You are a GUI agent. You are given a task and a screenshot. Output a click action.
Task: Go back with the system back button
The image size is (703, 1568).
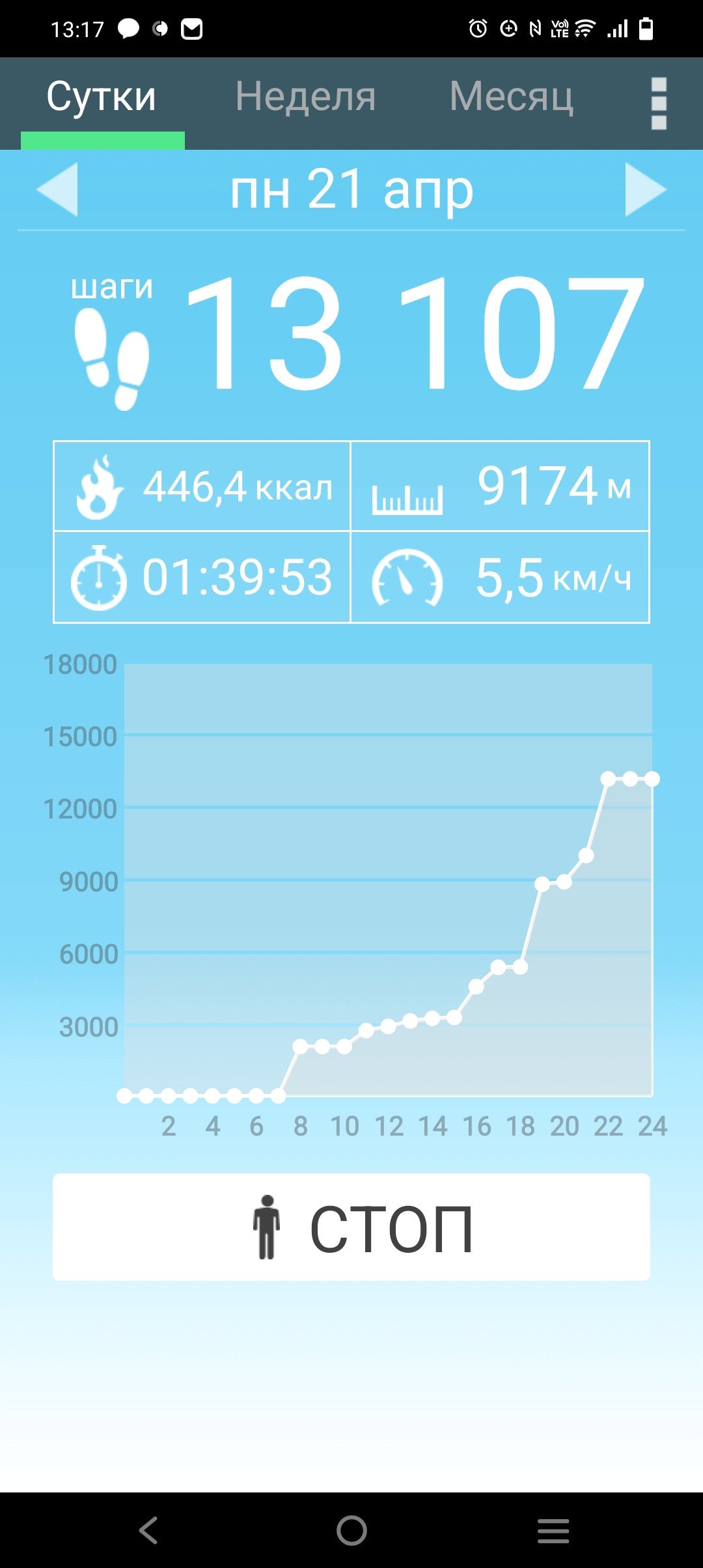tap(149, 1530)
